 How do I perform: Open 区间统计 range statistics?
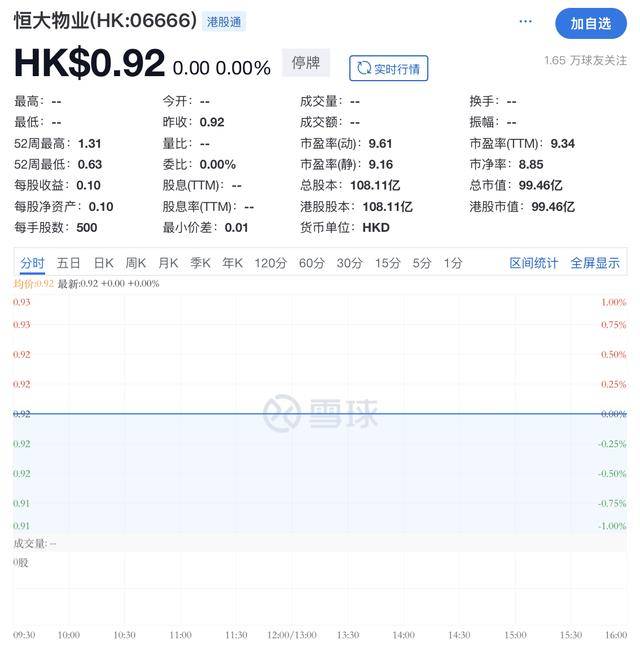[534, 263]
